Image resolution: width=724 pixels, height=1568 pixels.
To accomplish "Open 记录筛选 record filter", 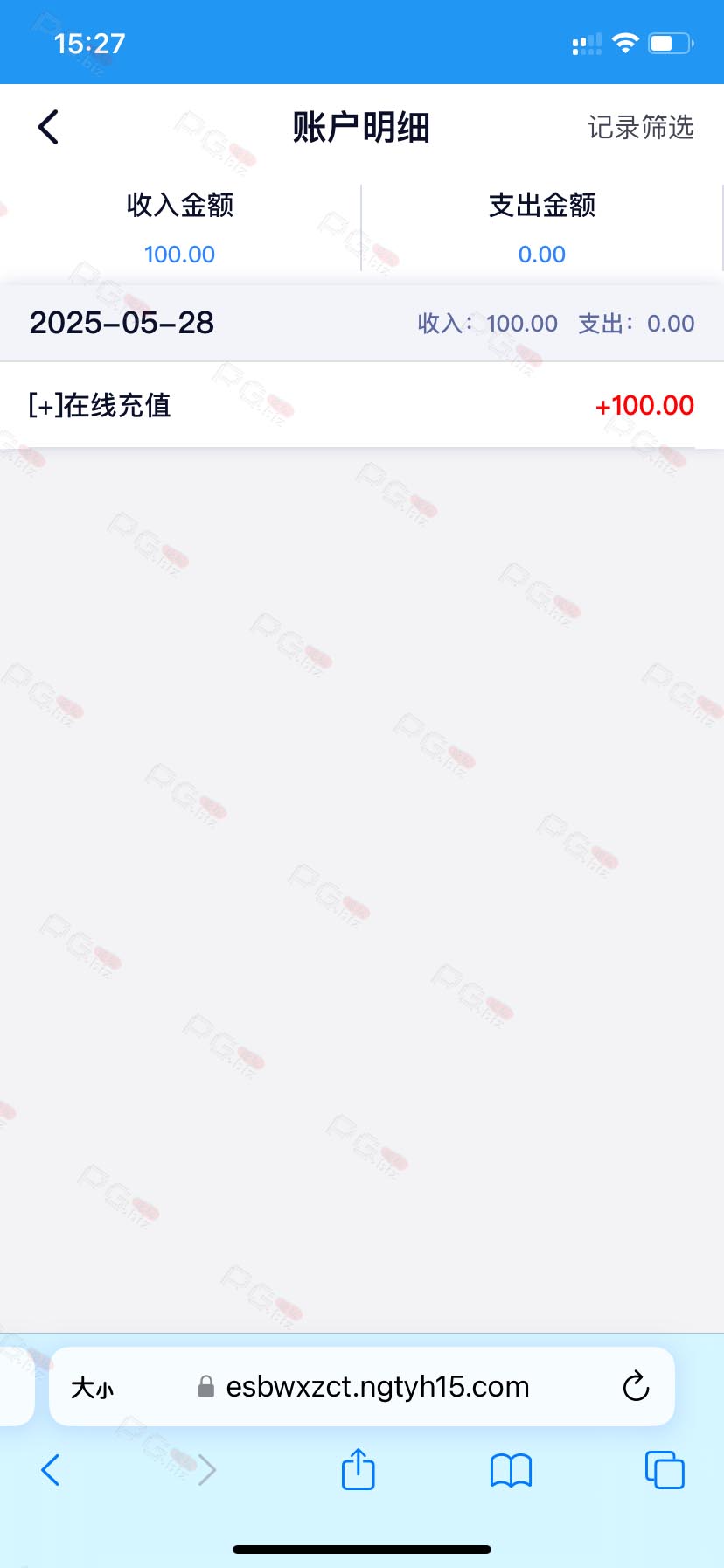I will (x=640, y=128).
